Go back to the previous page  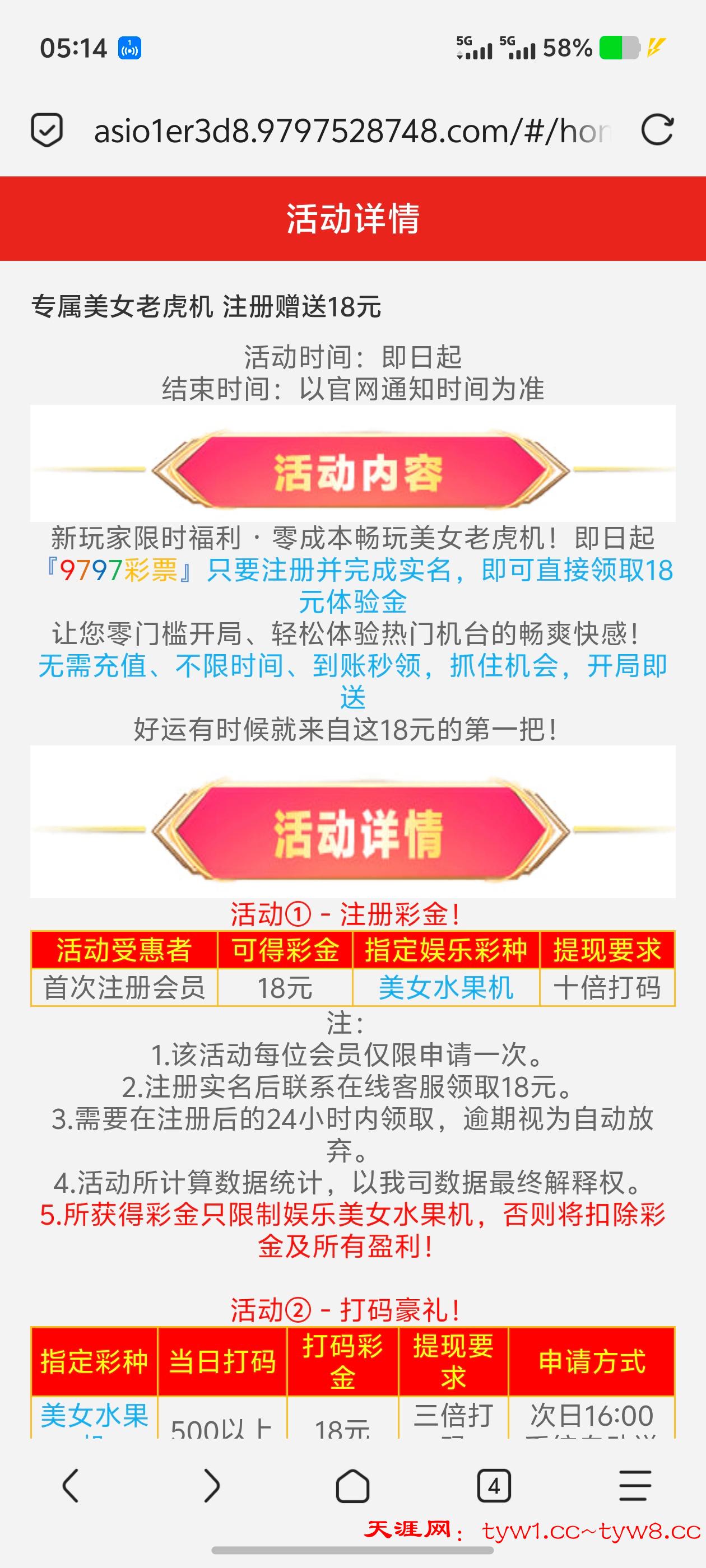71,1485
